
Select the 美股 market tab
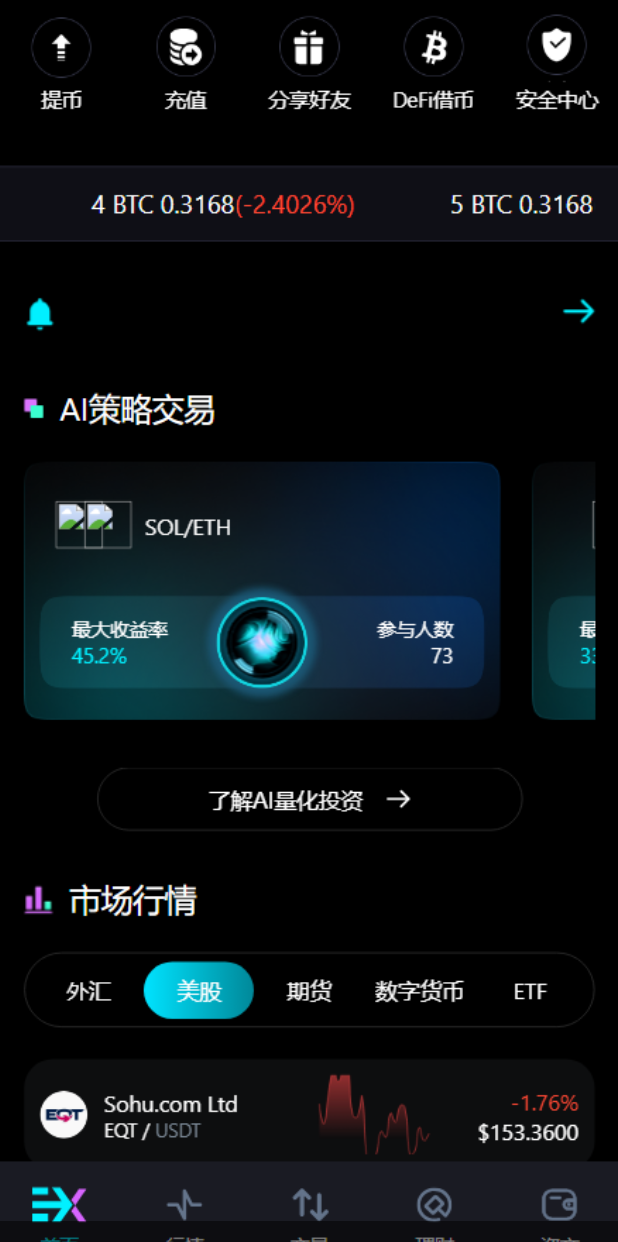(199, 991)
